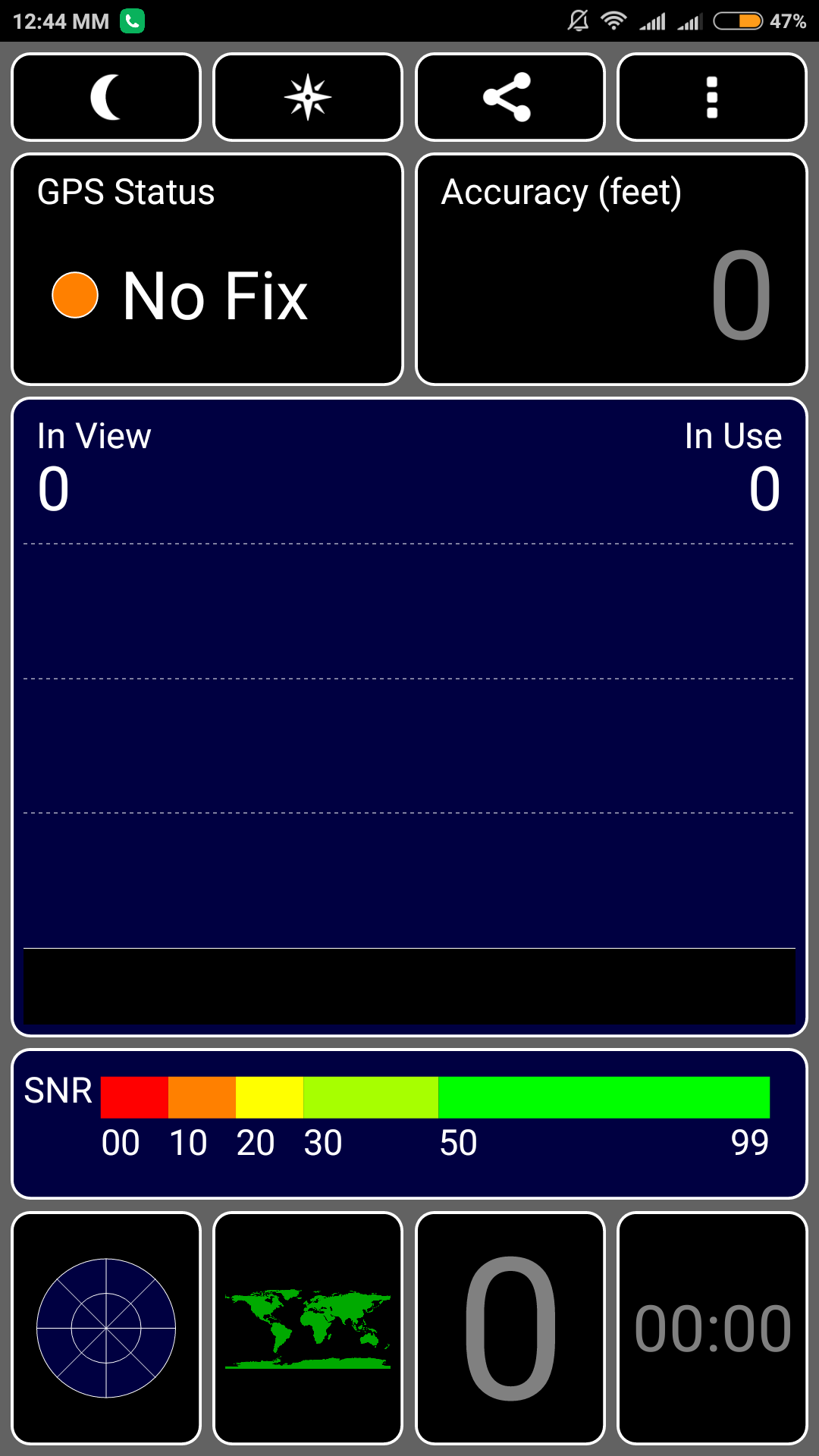Tap the large zero speed tile
Screen dimensions: 819x1456
510,1328
